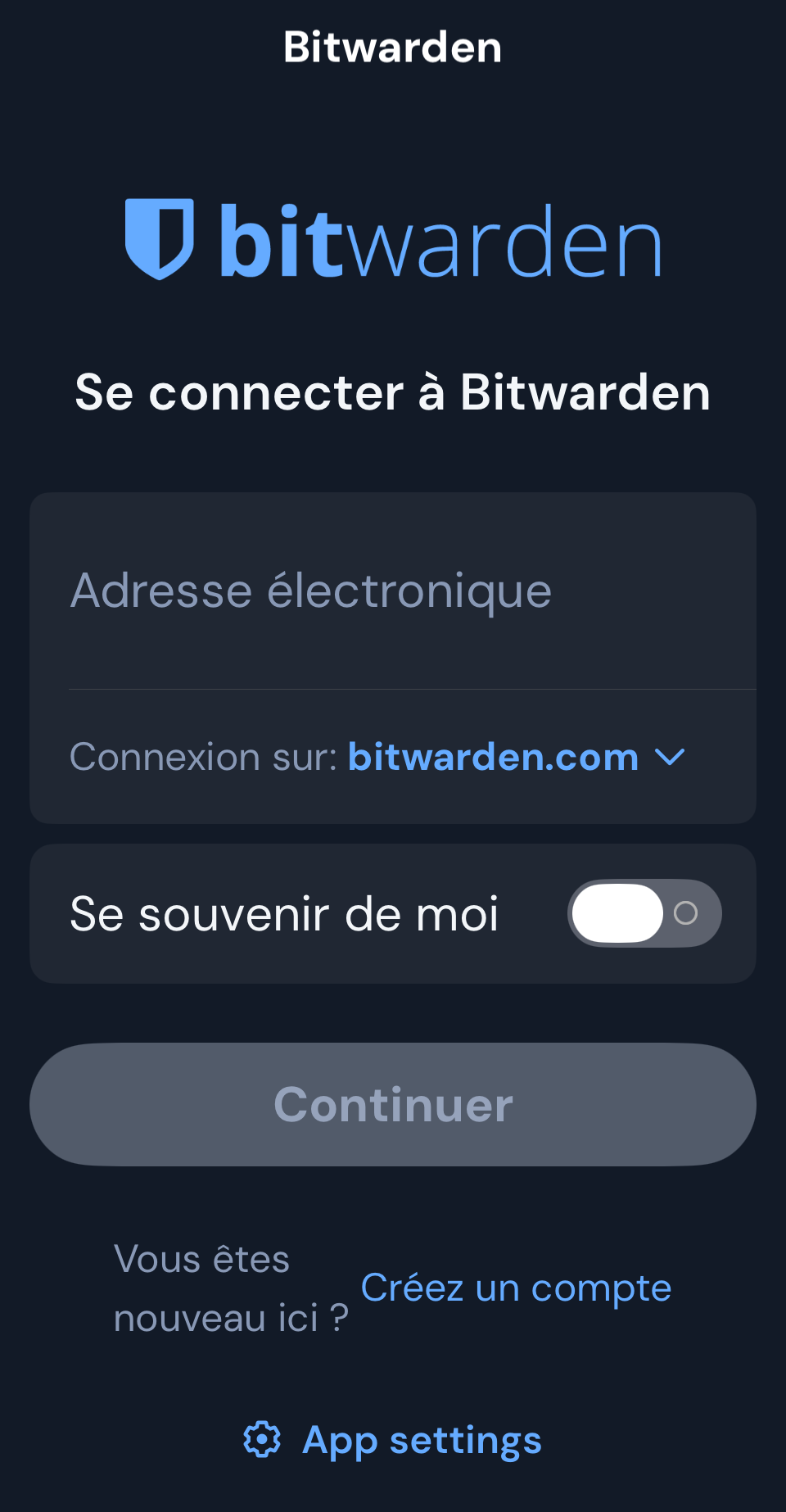Expand the chevron next to bitwarden.com
Screen dimensions: 786x1512
pos(670,757)
